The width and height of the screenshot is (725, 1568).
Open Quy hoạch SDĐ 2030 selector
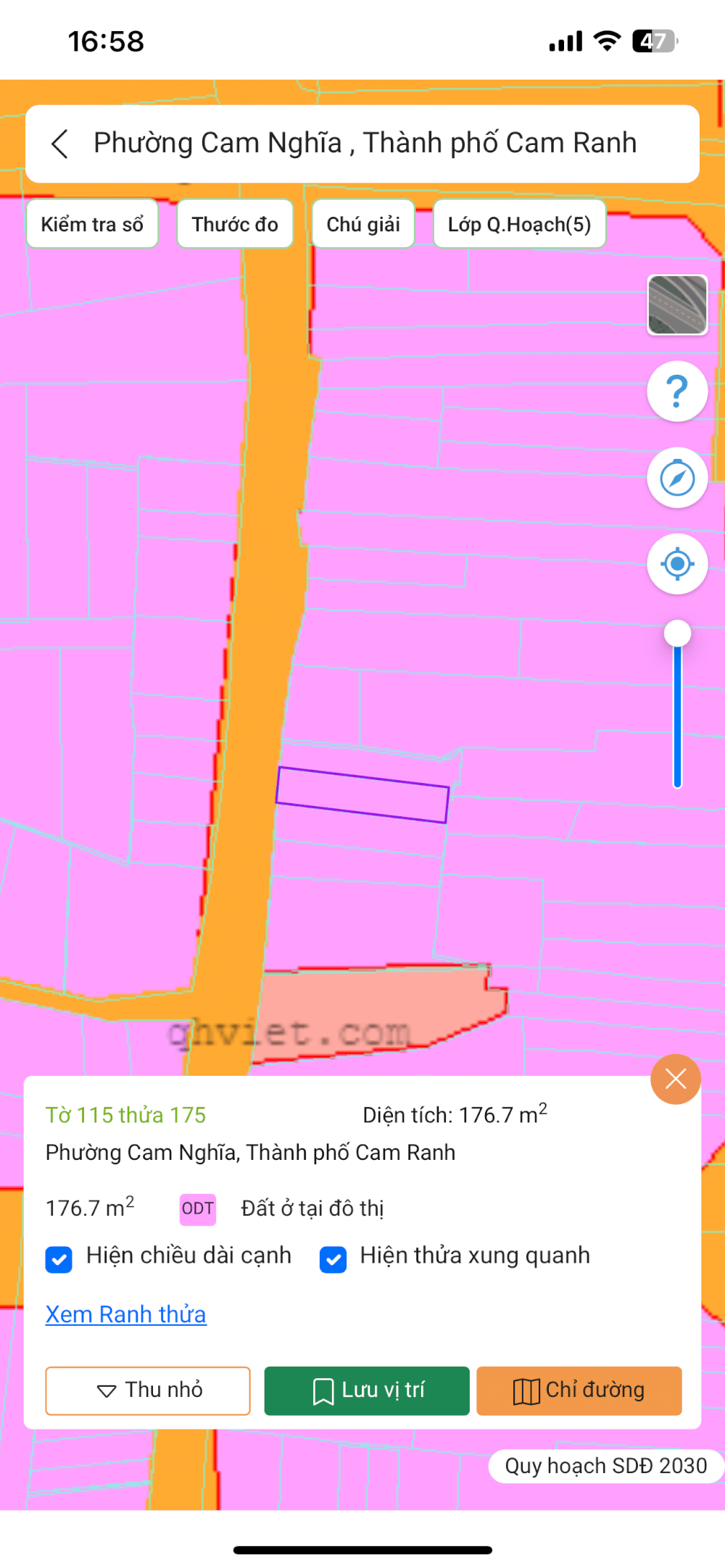point(605,1466)
